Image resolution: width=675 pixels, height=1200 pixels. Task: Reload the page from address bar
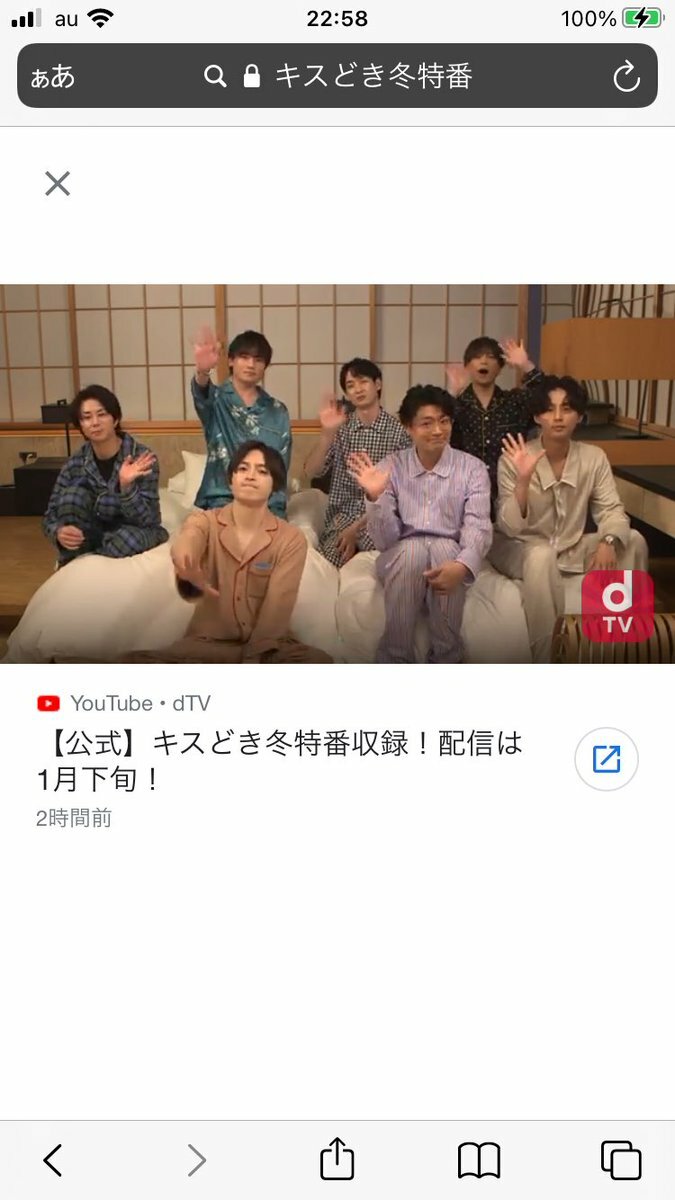626,77
